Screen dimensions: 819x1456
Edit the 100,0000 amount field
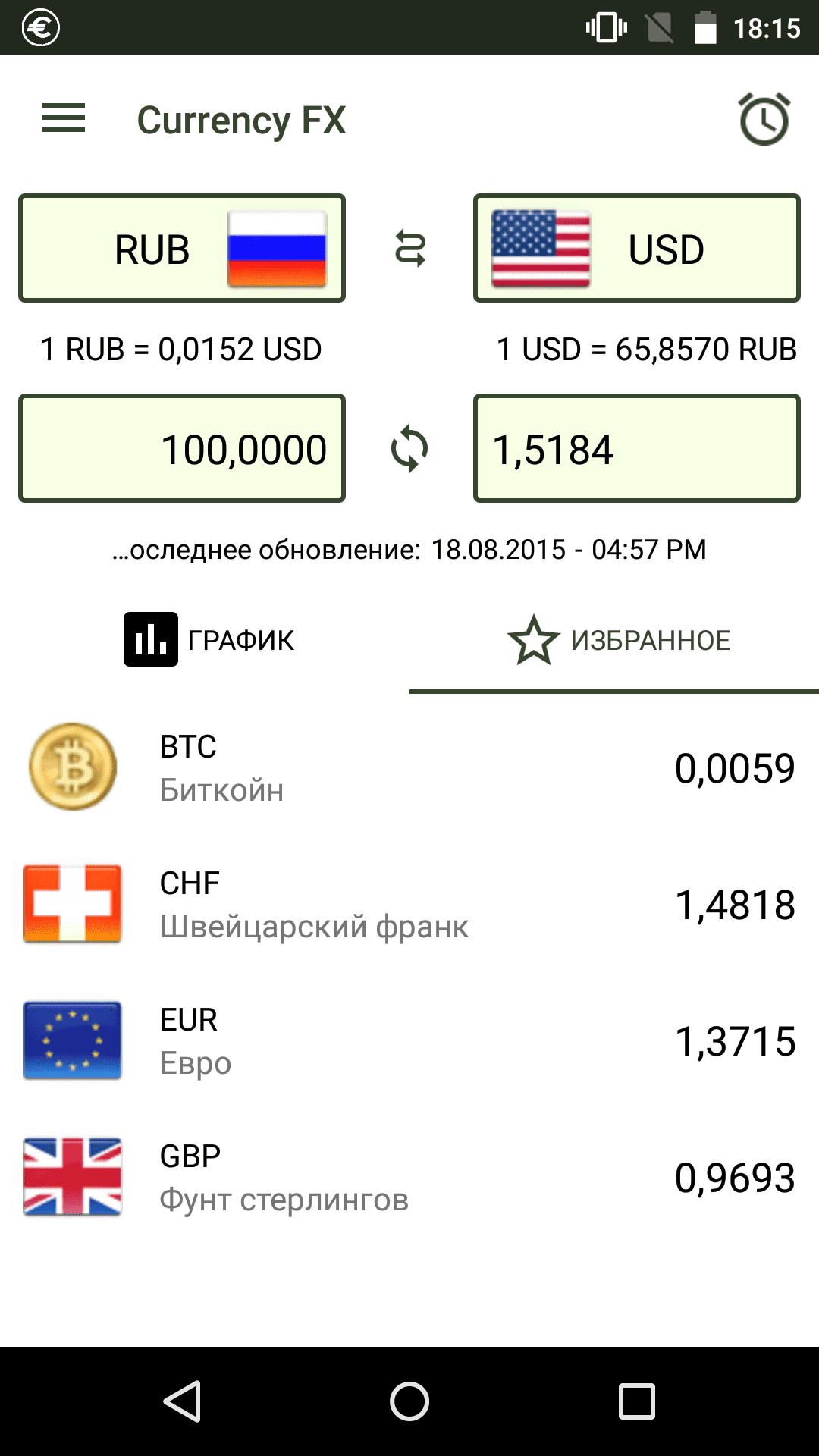coord(182,448)
